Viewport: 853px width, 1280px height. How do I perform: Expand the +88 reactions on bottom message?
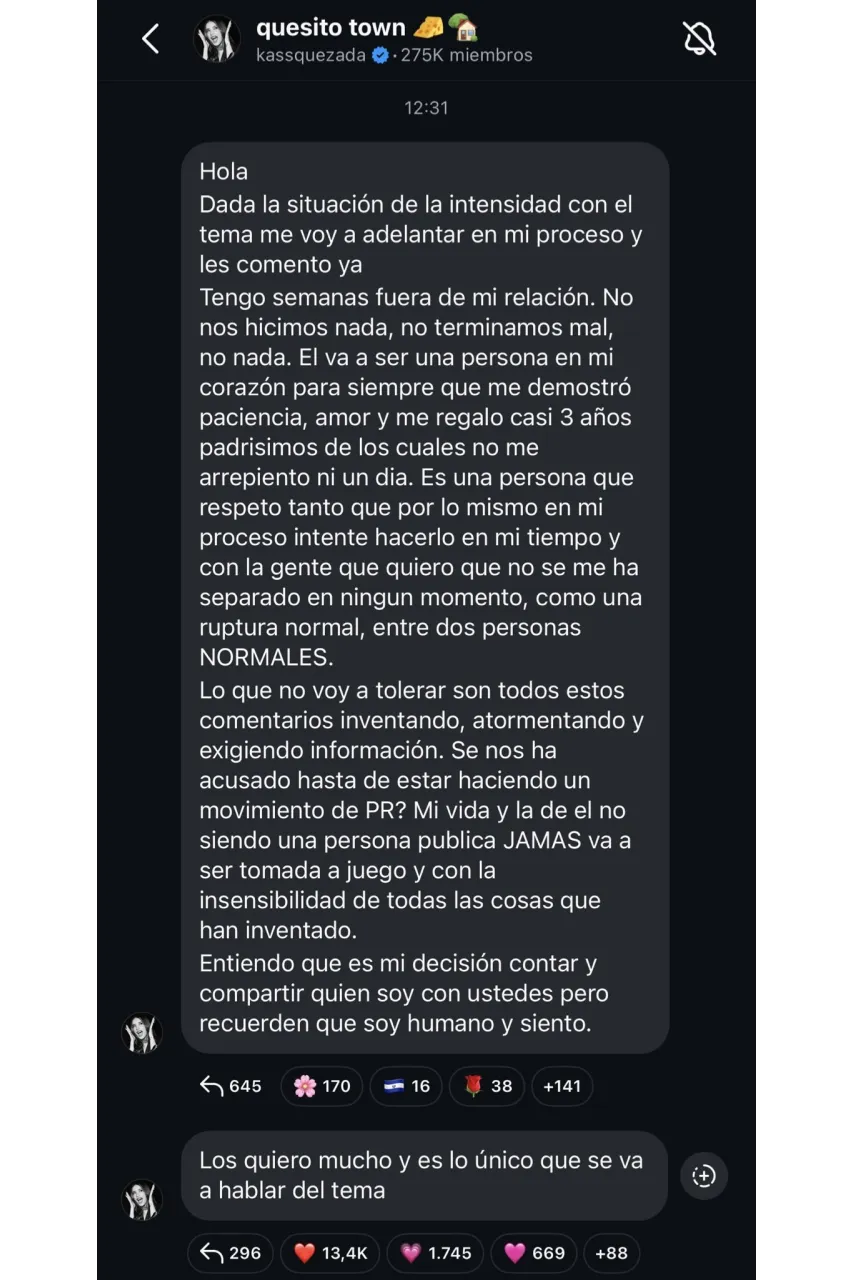tap(611, 1253)
